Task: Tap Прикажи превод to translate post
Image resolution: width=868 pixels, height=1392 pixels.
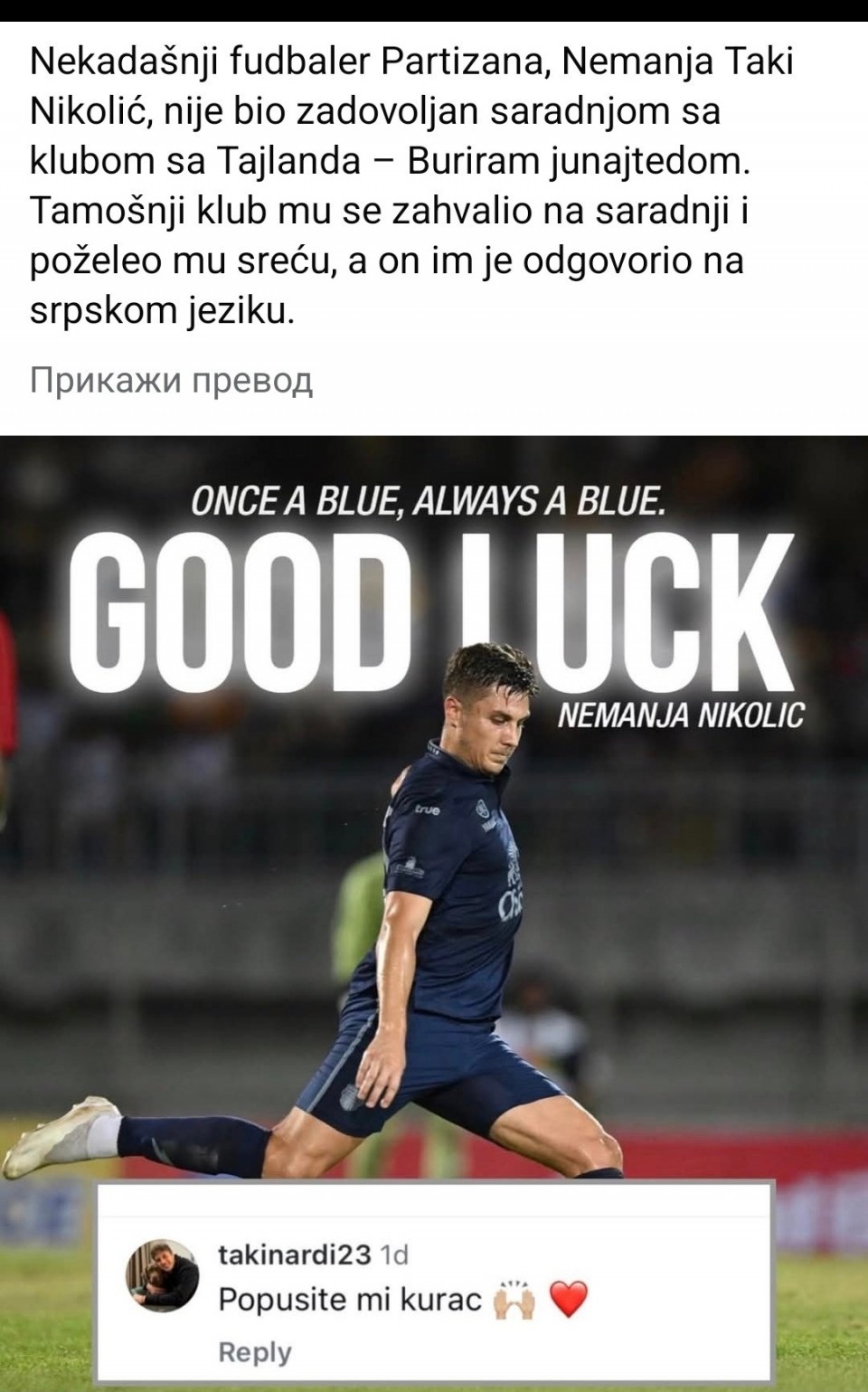Action: [x=171, y=381]
